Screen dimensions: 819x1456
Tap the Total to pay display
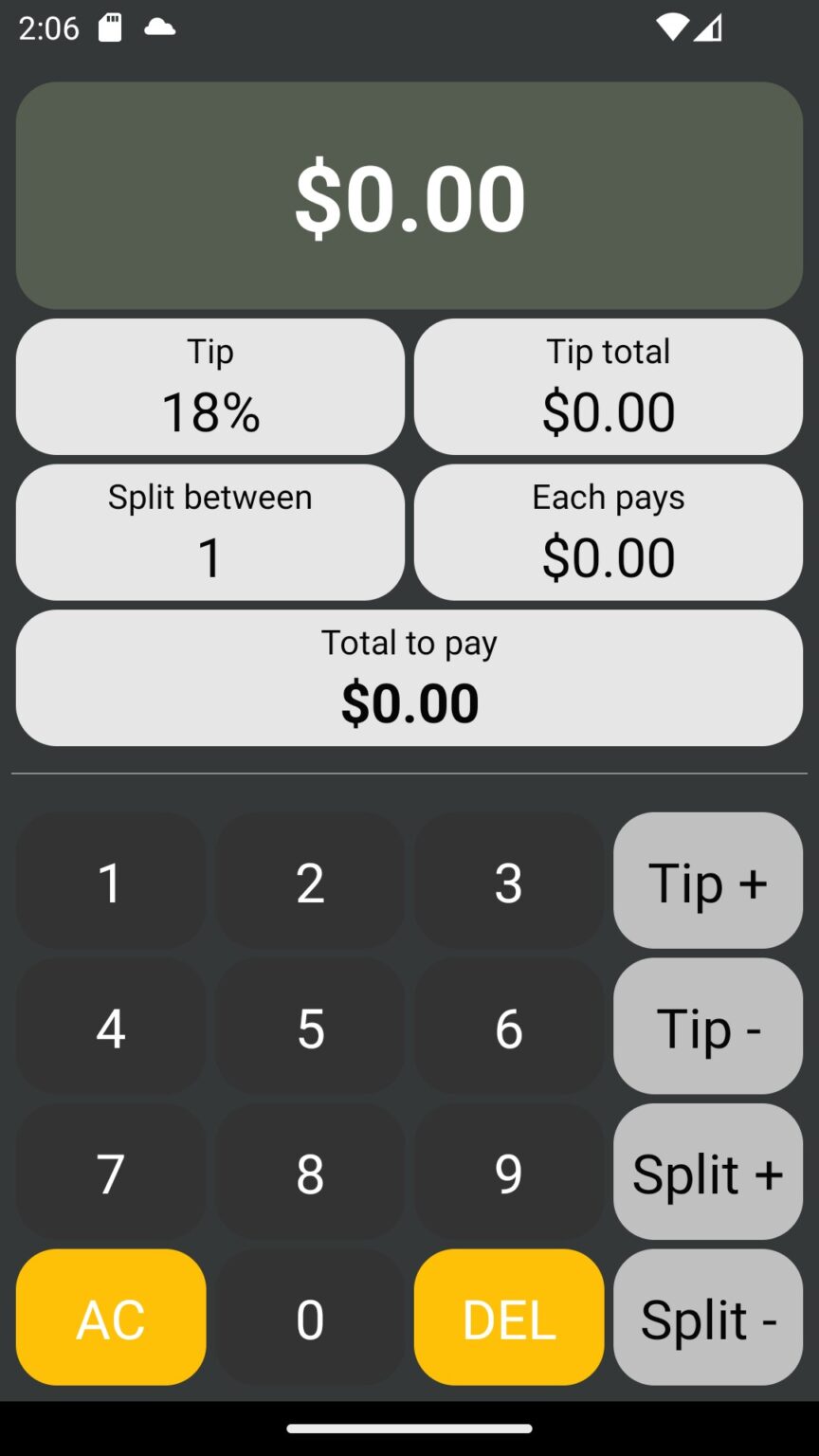click(409, 677)
